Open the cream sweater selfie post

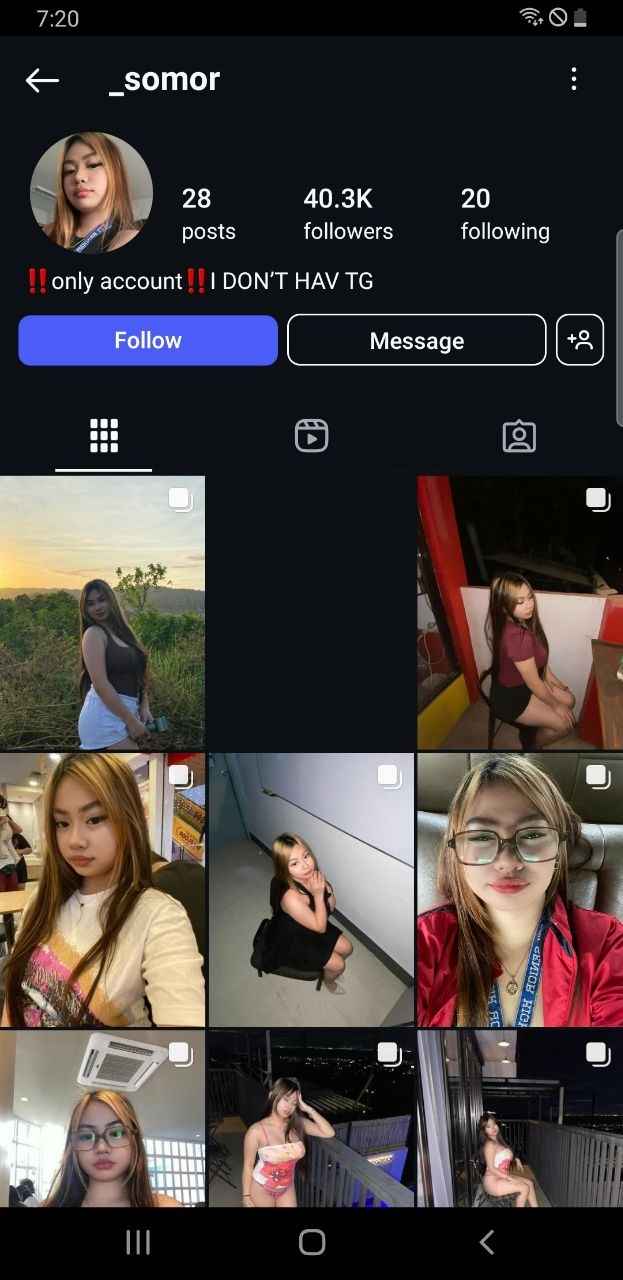pyautogui.click(x=102, y=889)
